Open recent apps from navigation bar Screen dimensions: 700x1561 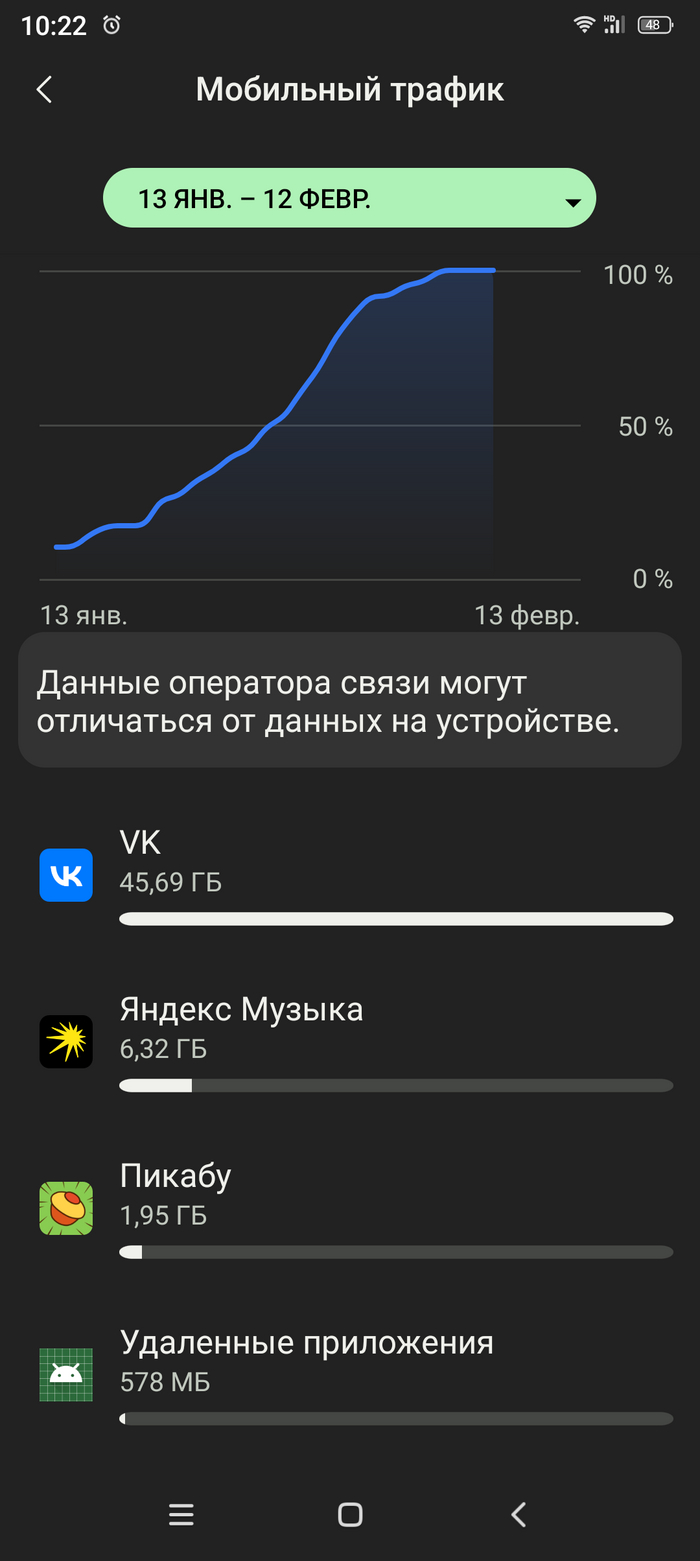click(x=181, y=1514)
